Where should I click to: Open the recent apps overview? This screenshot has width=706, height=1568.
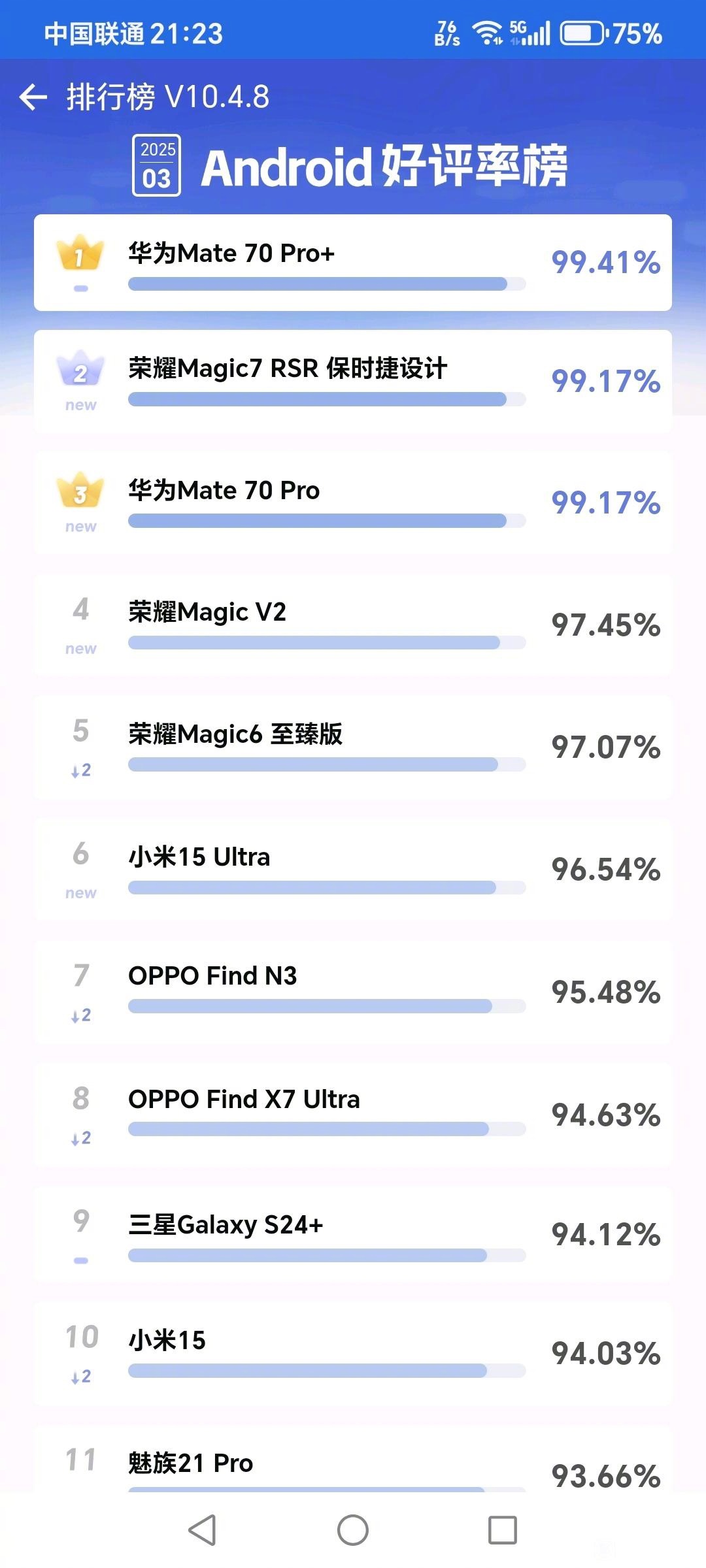click(502, 1530)
